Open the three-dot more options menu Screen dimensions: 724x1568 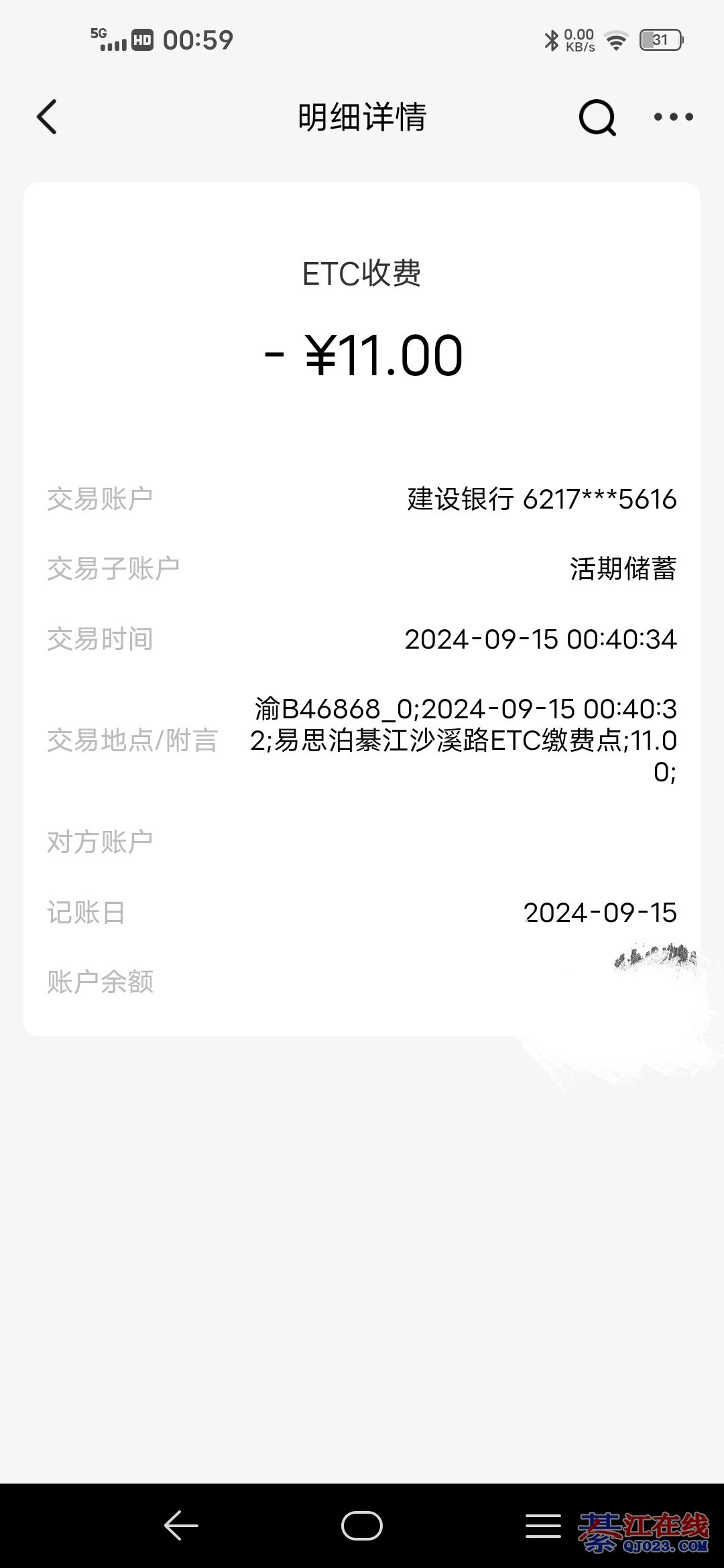click(673, 117)
